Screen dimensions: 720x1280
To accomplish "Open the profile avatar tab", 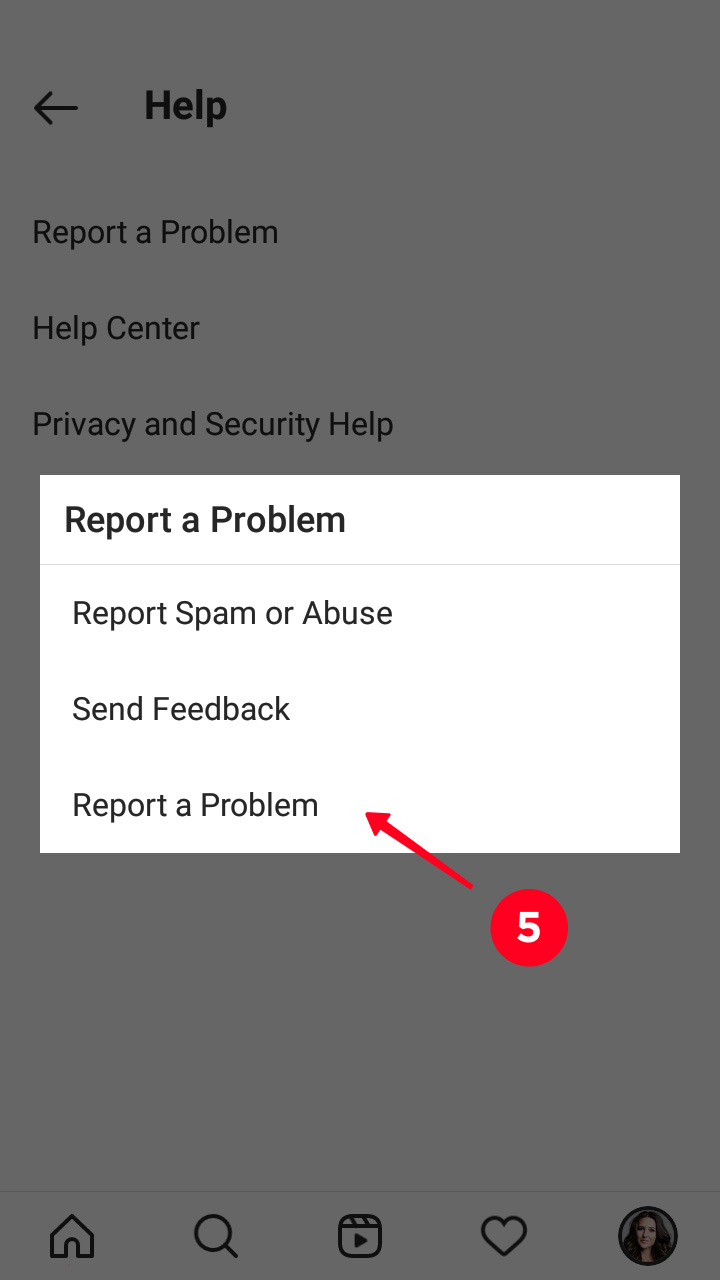I will pyautogui.click(x=648, y=1236).
